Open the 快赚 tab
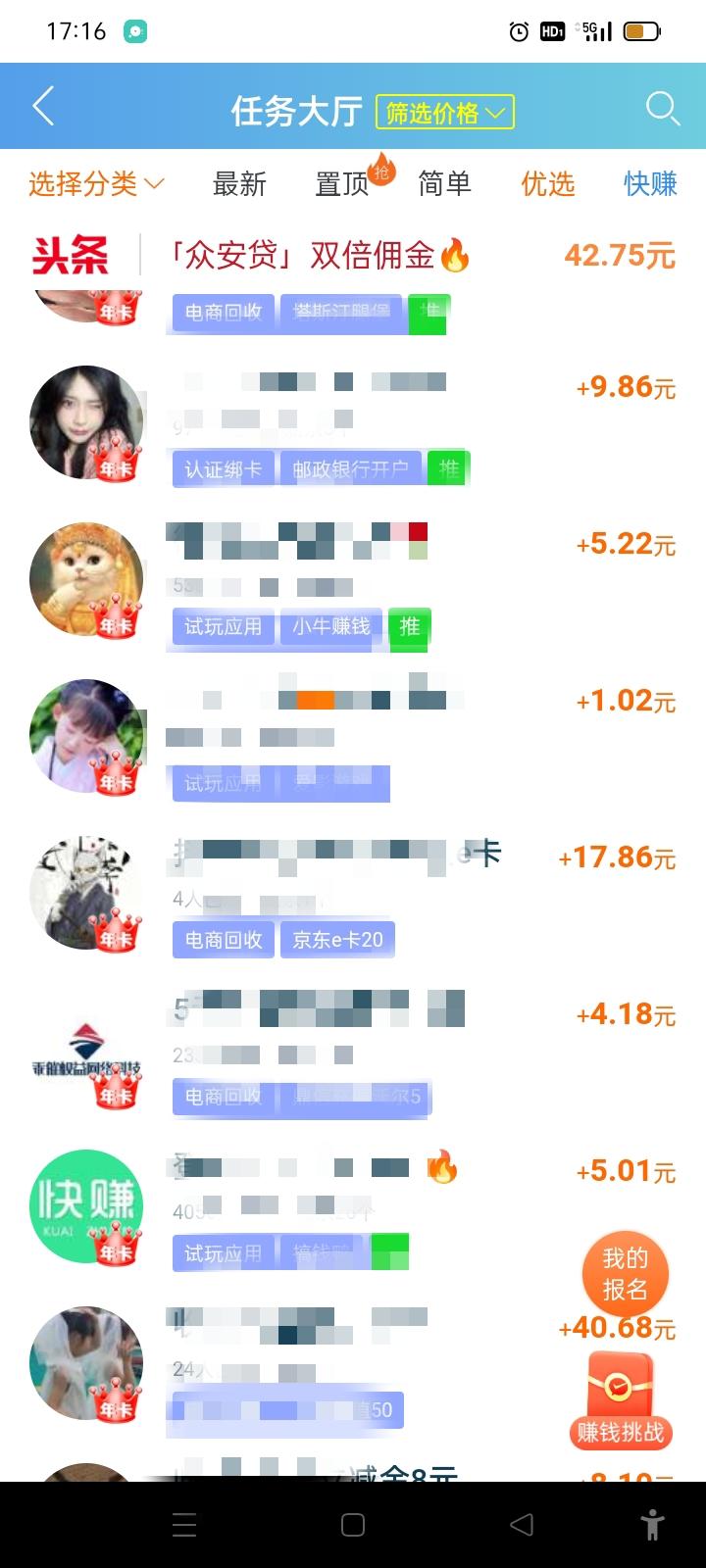 pos(650,183)
